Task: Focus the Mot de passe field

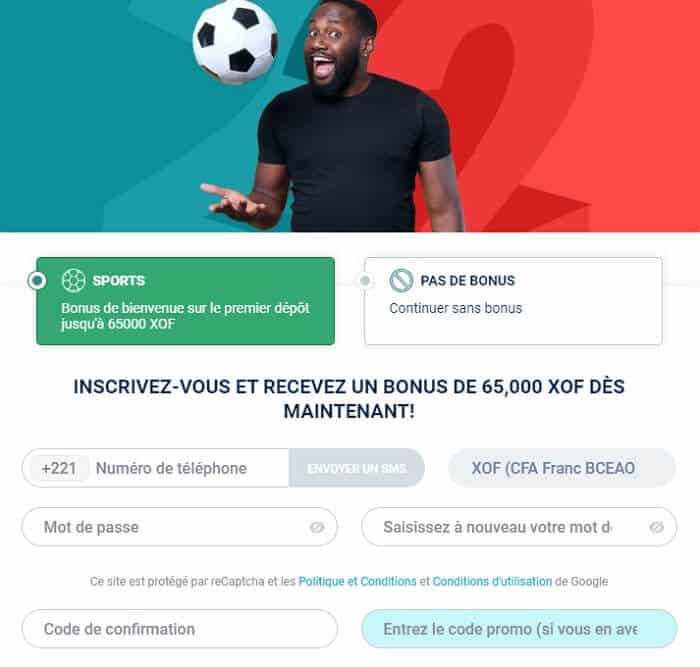Action: click(x=165, y=527)
